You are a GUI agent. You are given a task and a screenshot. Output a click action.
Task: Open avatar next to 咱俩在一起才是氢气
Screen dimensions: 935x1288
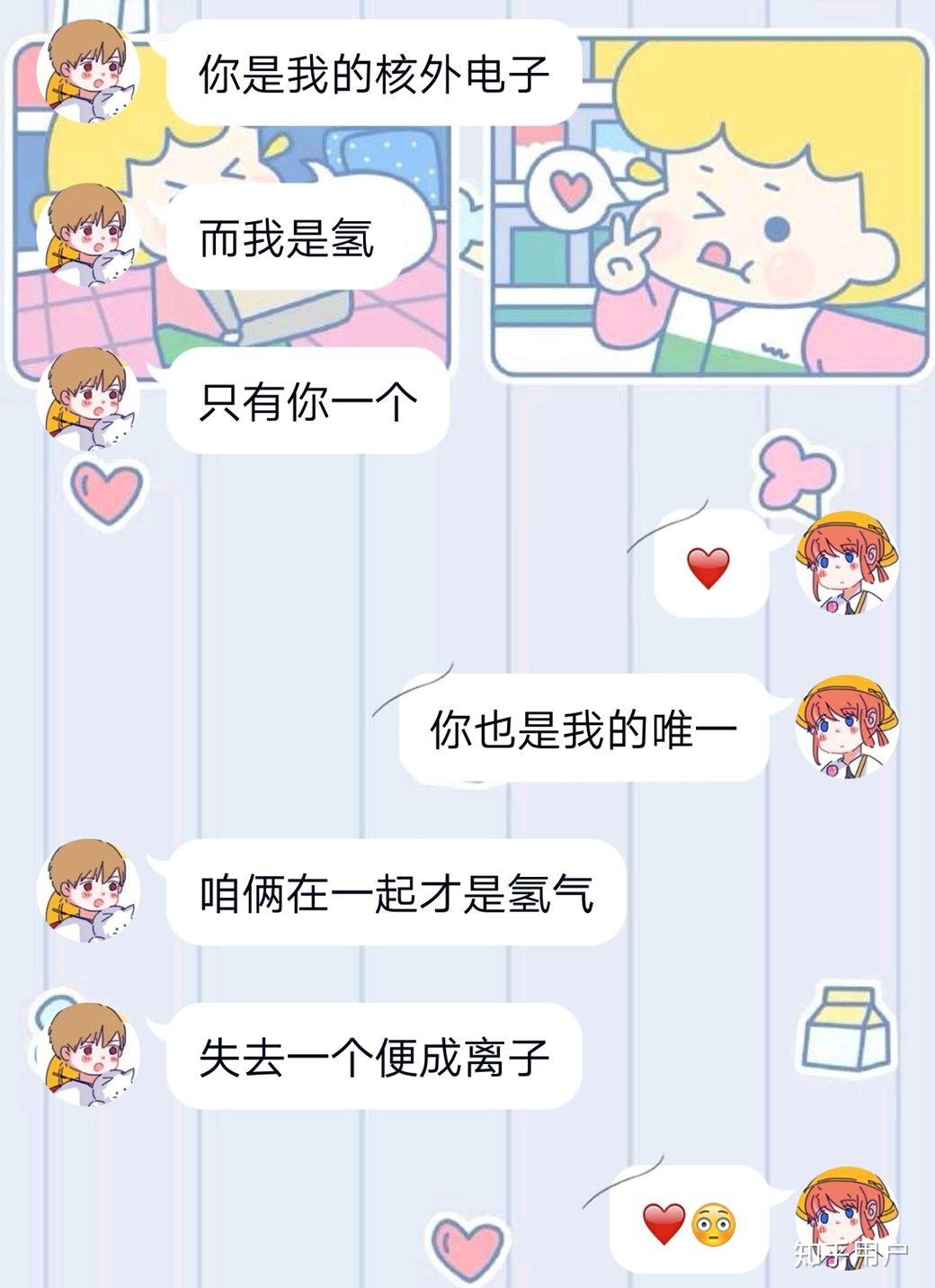pyautogui.click(x=88, y=890)
